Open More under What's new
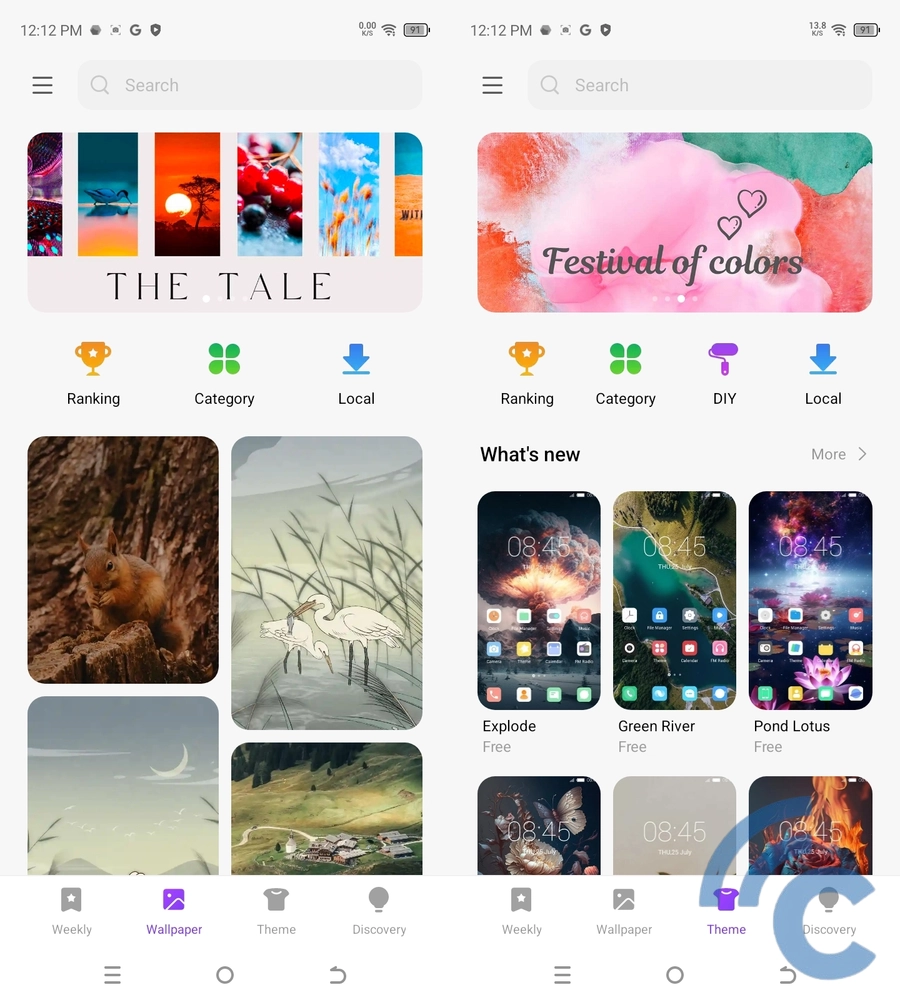The height and width of the screenshot is (1000, 900). coord(839,454)
